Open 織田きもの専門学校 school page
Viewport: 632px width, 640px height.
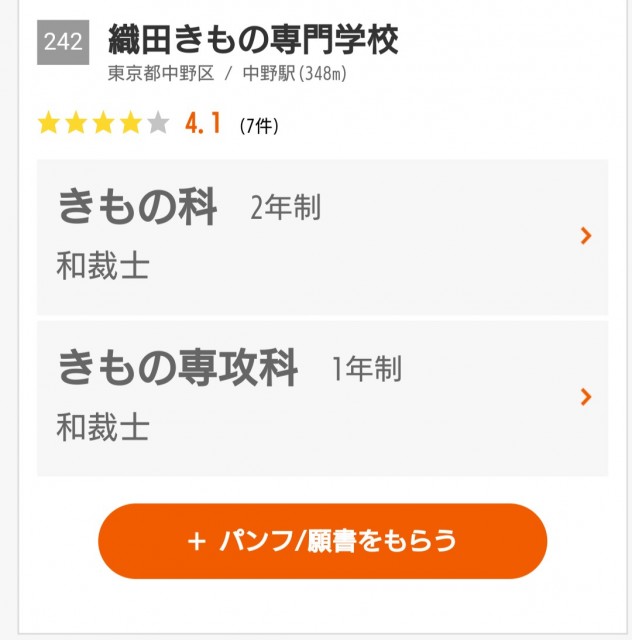pos(253,40)
